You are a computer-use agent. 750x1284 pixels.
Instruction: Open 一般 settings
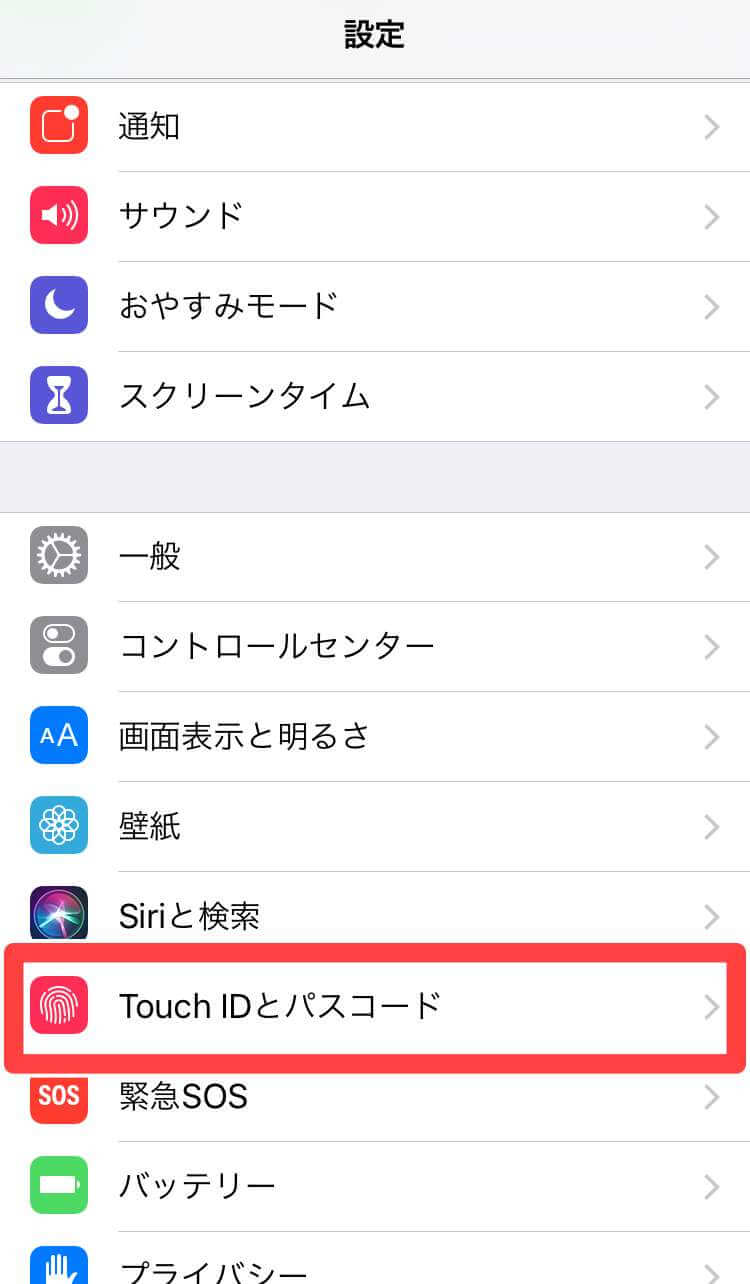coord(375,557)
